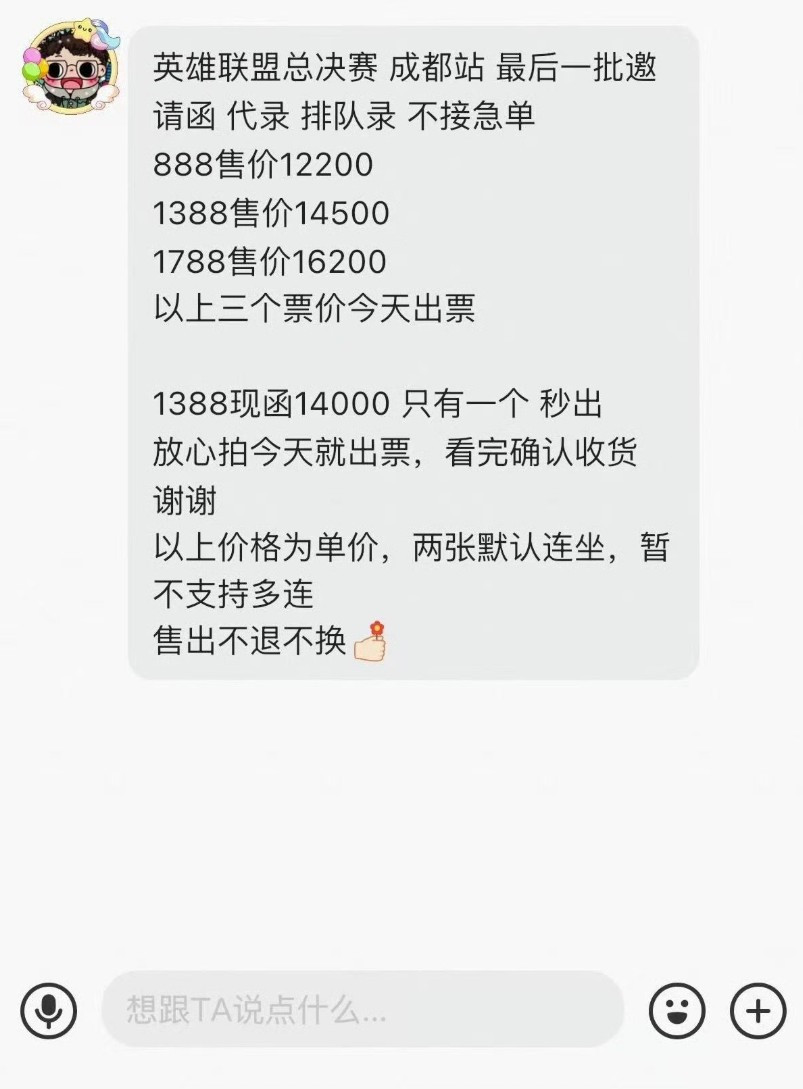The height and width of the screenshot is (1089, 803).
Task: Open the emoji picker
Action: (677, 1010)
